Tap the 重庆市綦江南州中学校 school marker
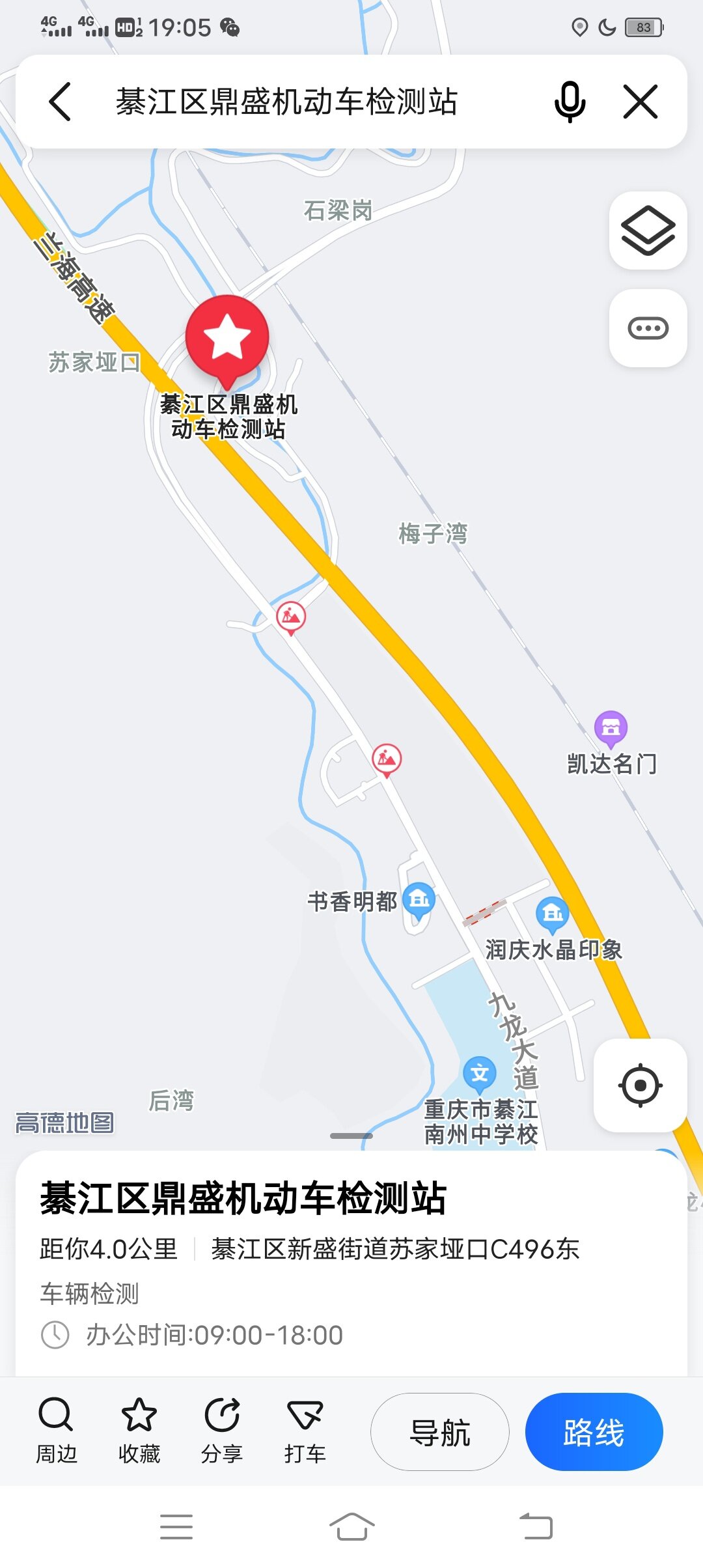 point(480,1073)
